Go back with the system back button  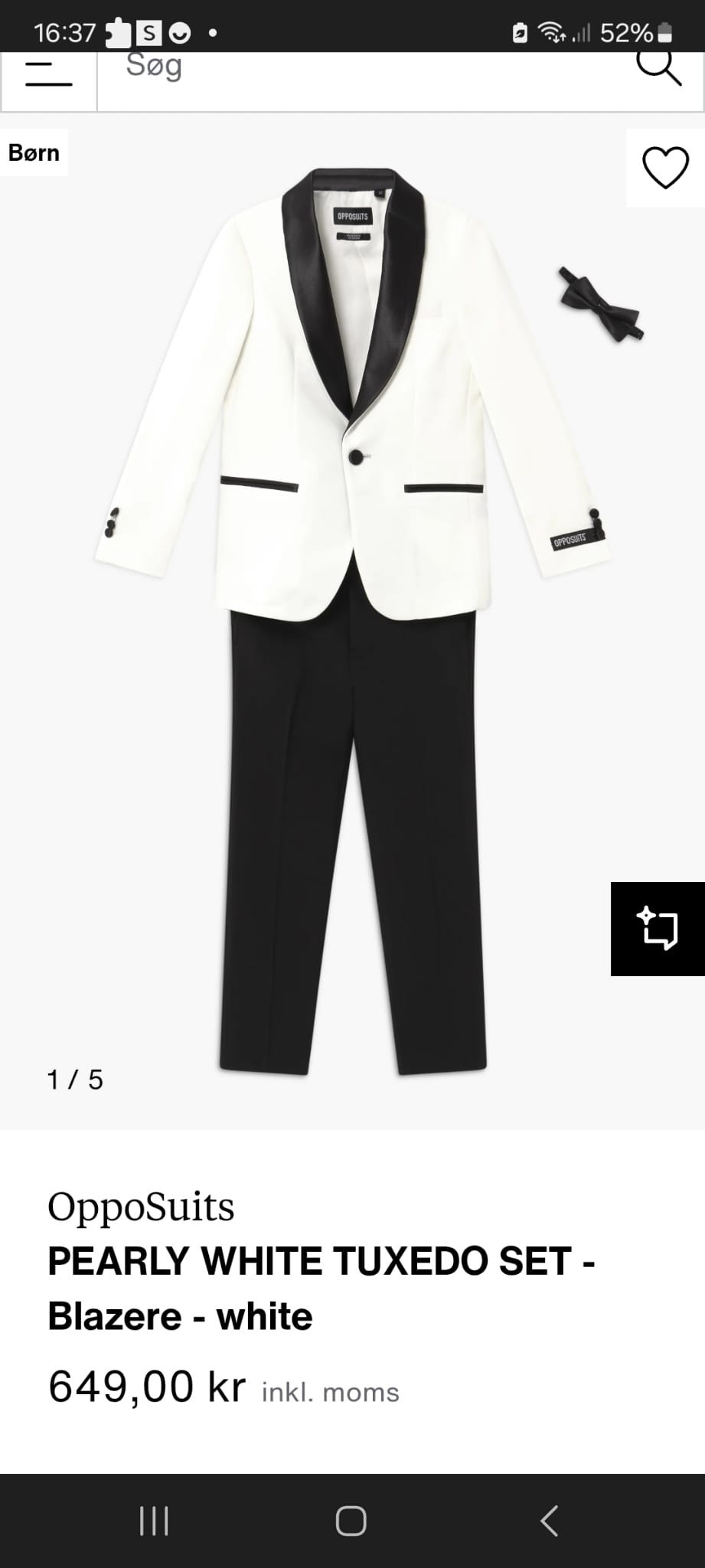(x=549, y=1521)
